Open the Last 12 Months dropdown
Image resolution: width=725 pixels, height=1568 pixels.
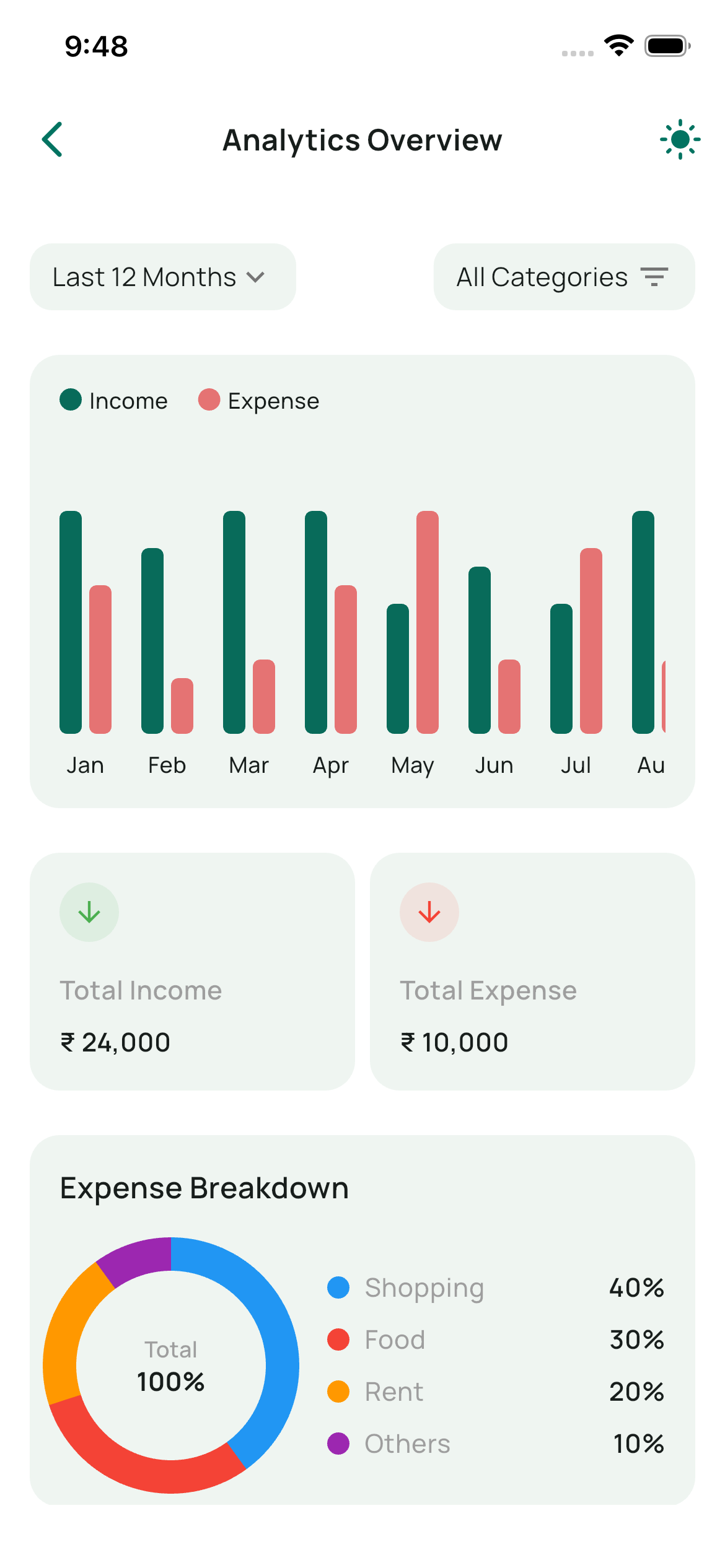click(x=162, y=277)
